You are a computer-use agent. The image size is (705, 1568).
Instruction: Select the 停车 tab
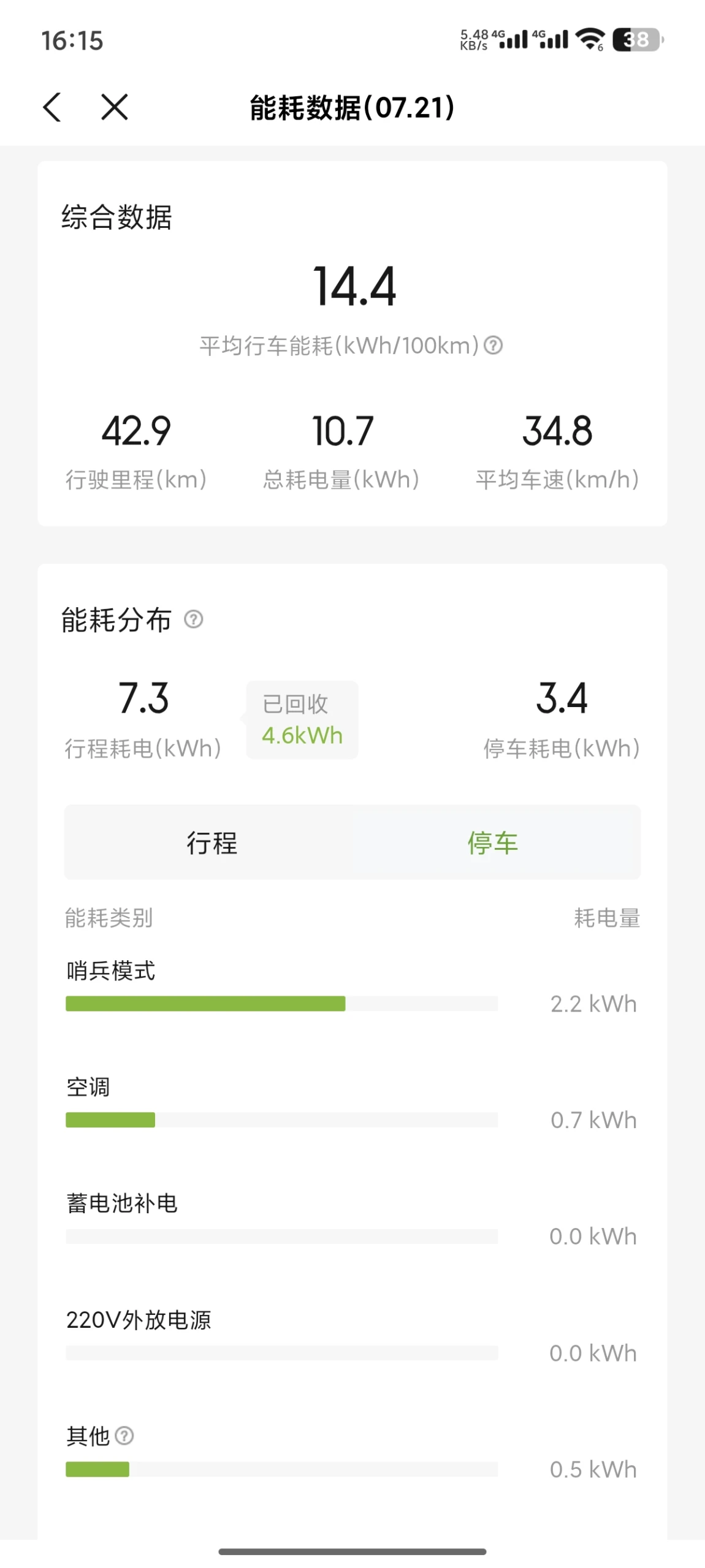tap(493, 843)
